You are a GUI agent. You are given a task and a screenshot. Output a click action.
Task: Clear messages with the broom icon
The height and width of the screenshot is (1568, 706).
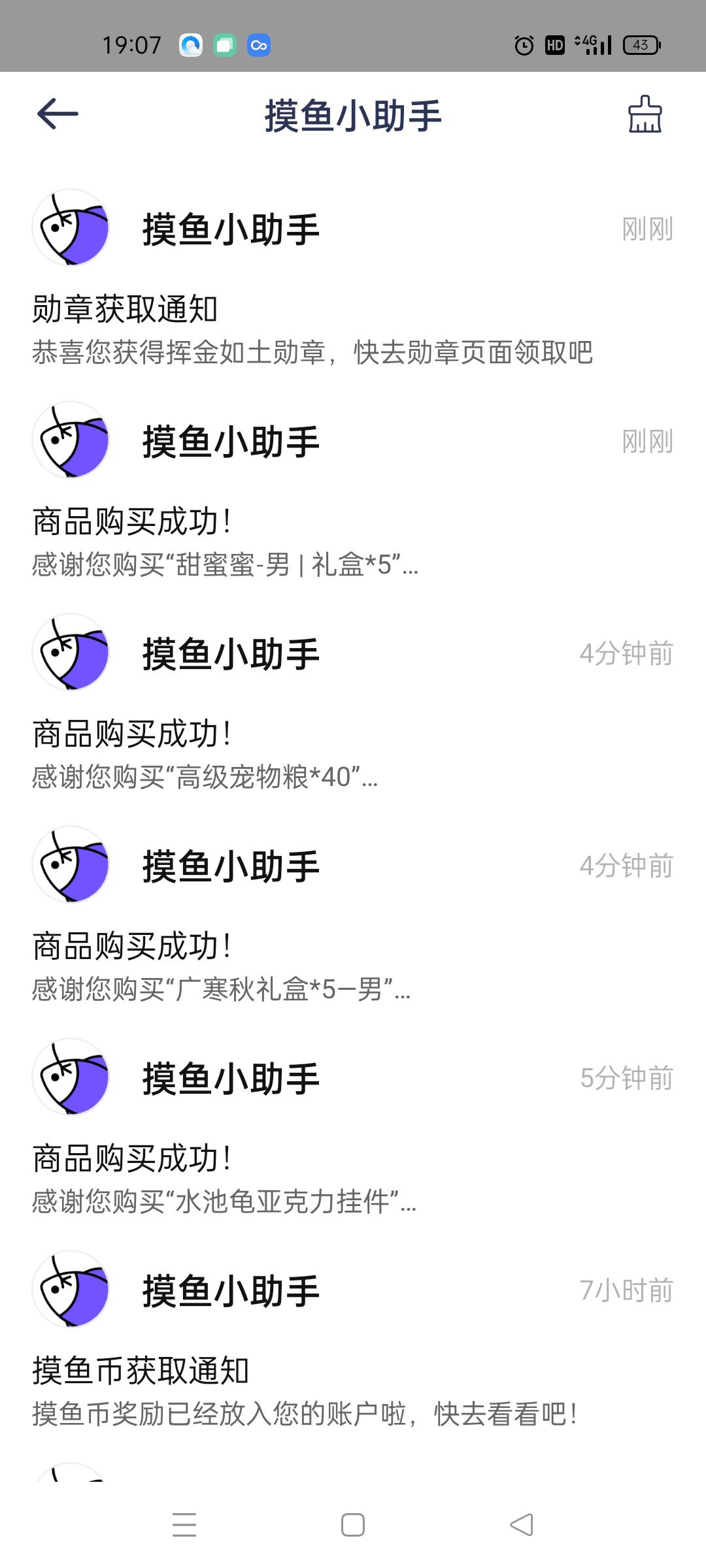(x=645, y=114)
